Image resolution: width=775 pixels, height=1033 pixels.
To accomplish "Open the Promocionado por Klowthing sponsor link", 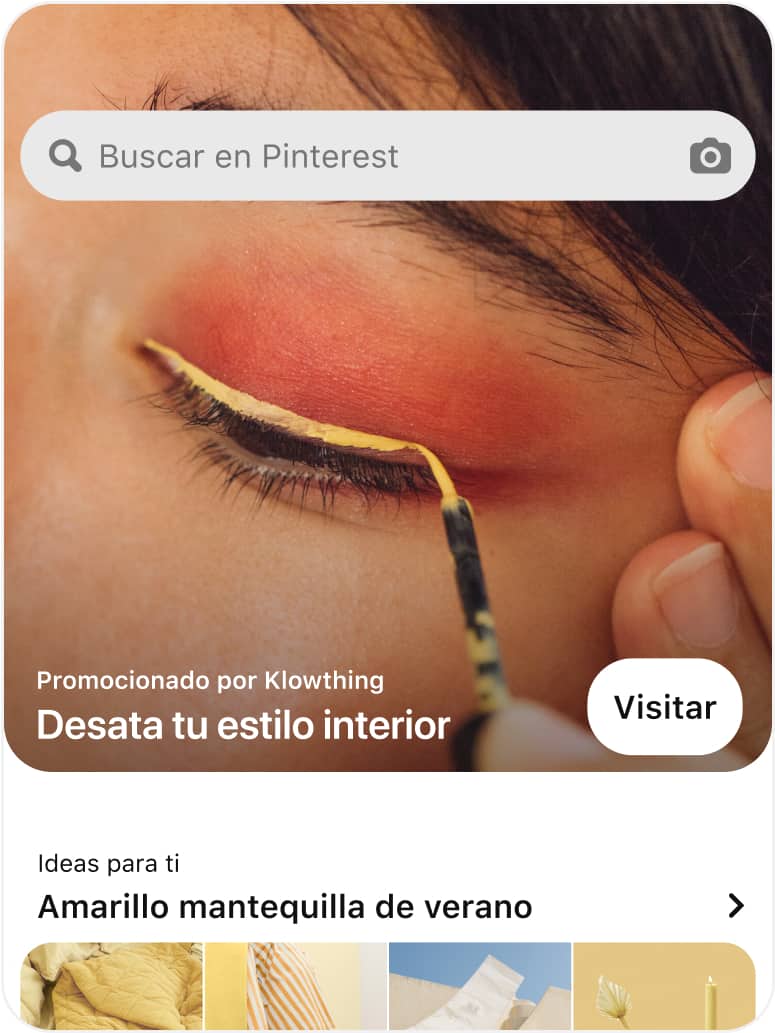I will (x=210, y=681).
